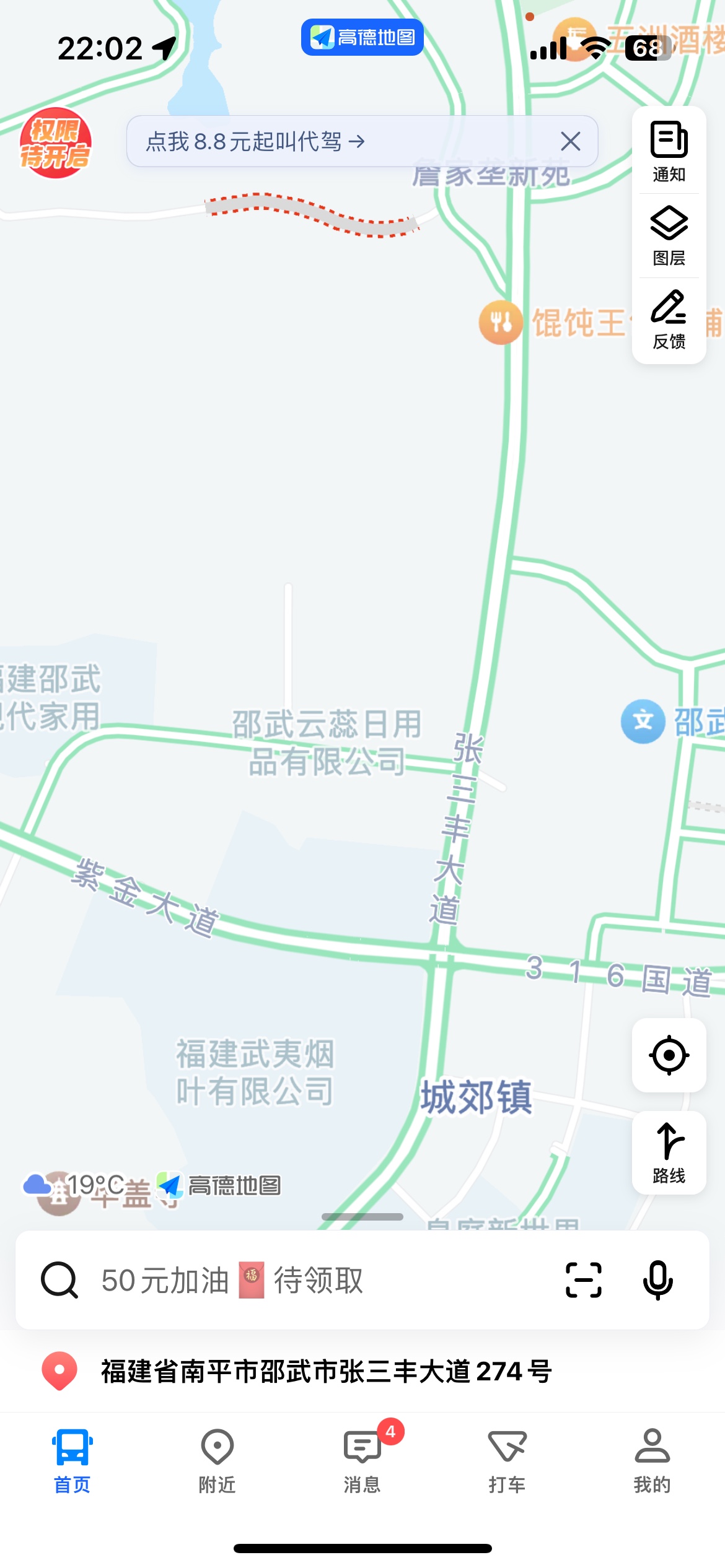Screen dimensions: 725x1568
Task: Open the 图层 map layers options
Action: (669, 236)
